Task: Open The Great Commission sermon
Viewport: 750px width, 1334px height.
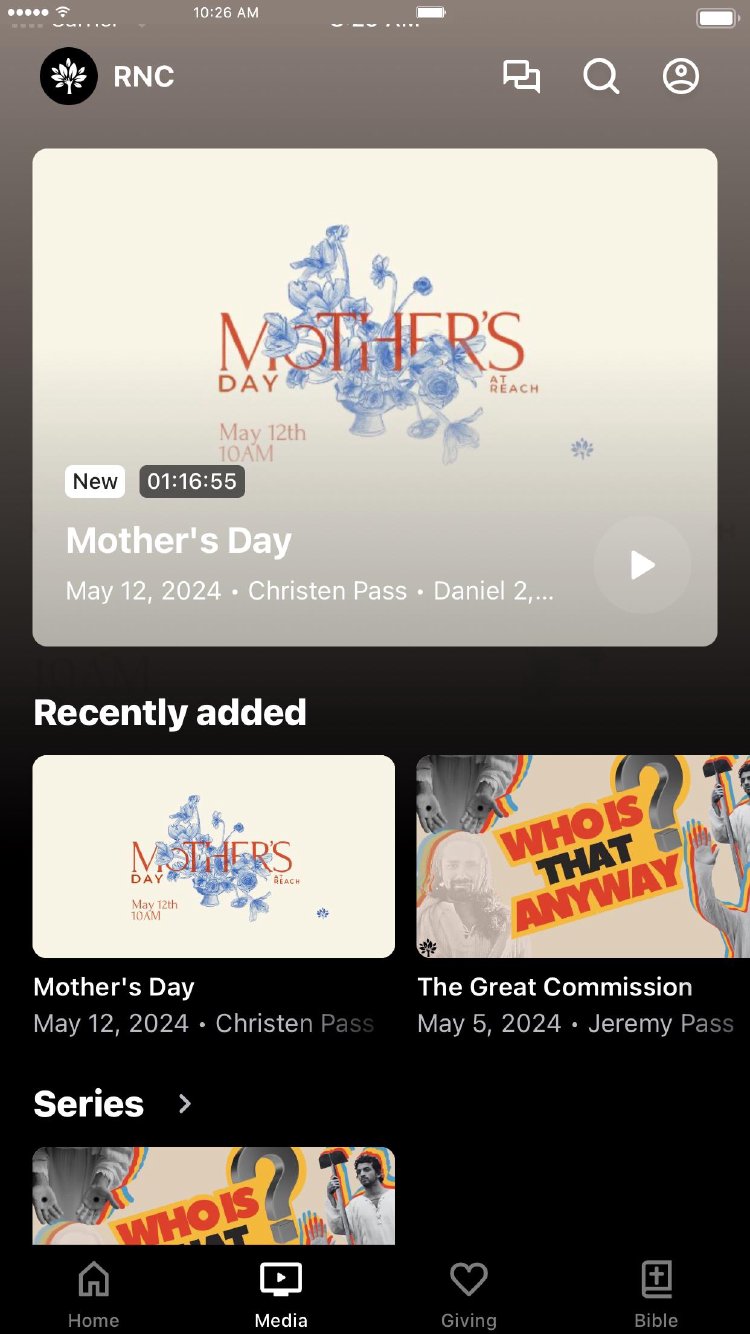Action: pos(583,856)
